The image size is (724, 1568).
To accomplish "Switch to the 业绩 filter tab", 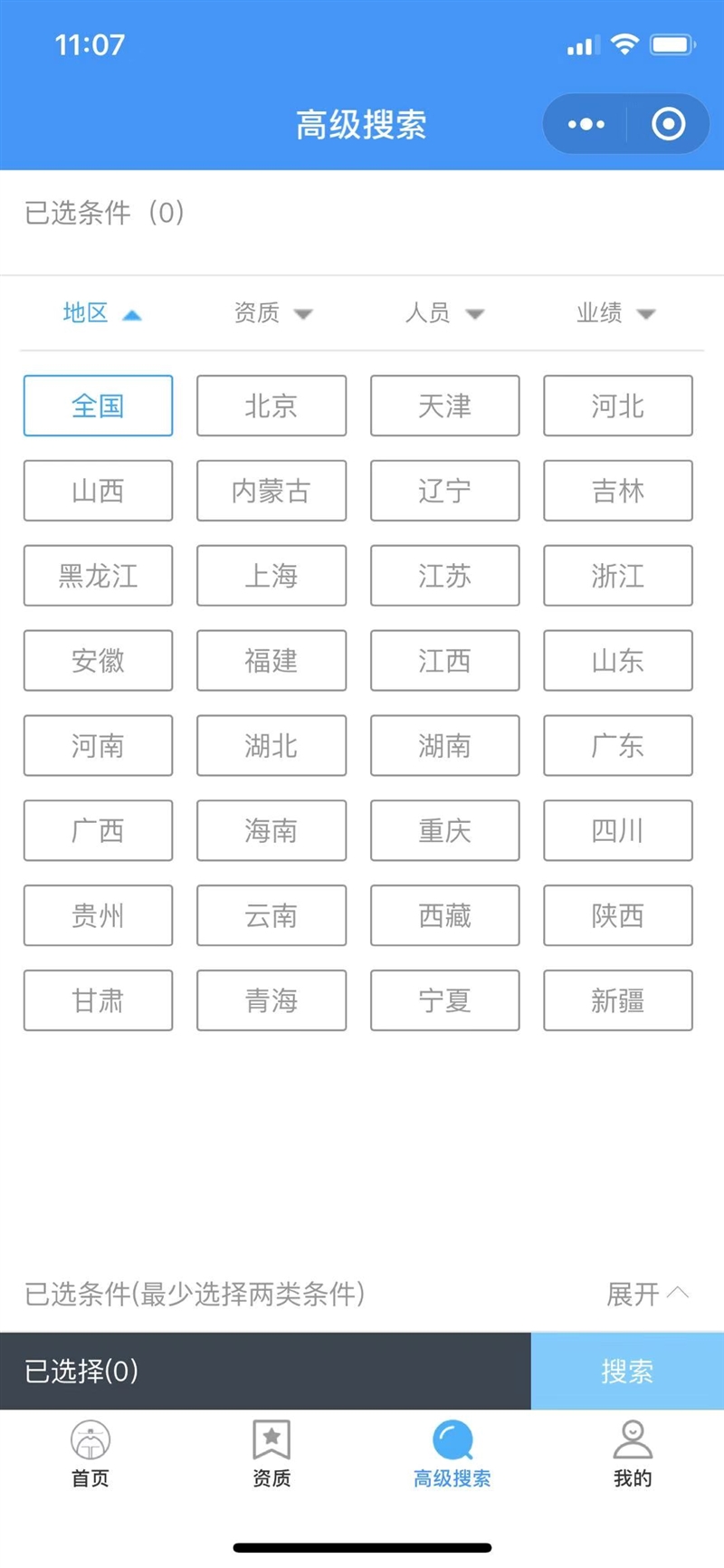I will (599, 313).
